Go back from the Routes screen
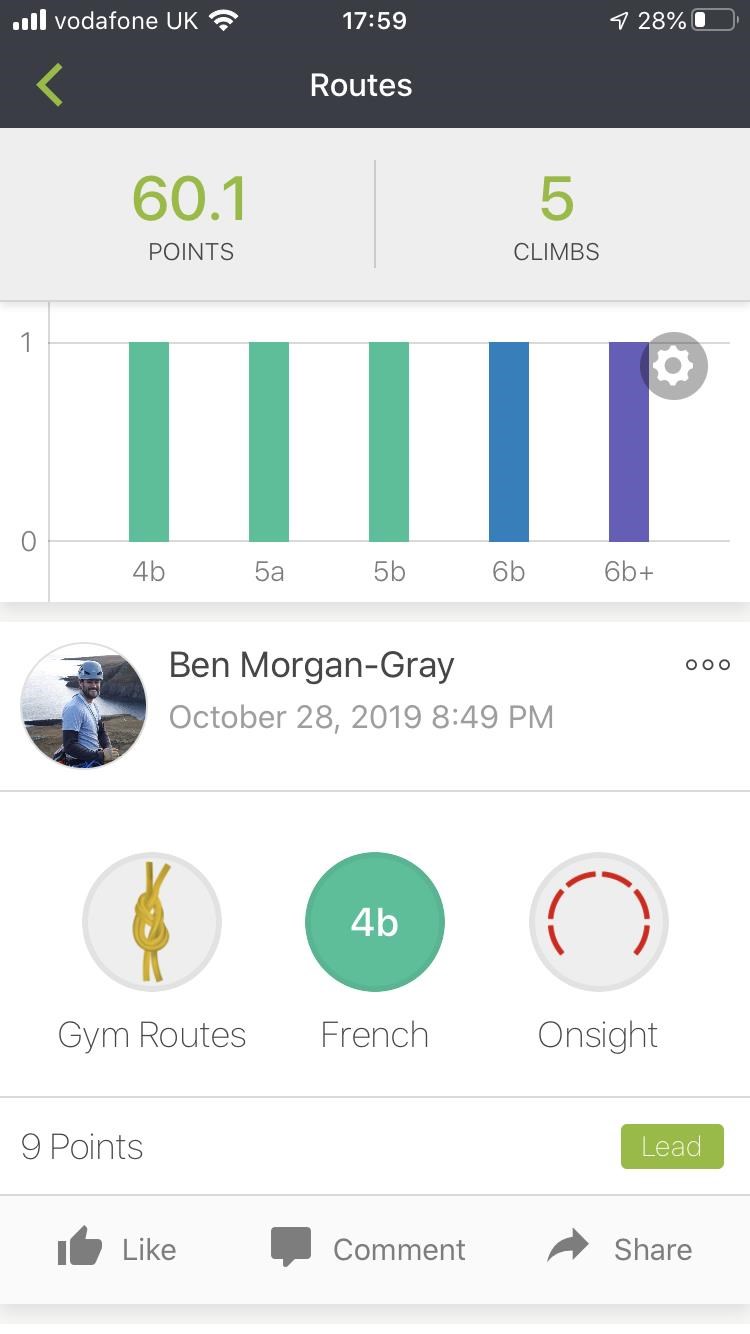Screen dimensions: 750x1334 pyautogui.click(x=49, y=85)
